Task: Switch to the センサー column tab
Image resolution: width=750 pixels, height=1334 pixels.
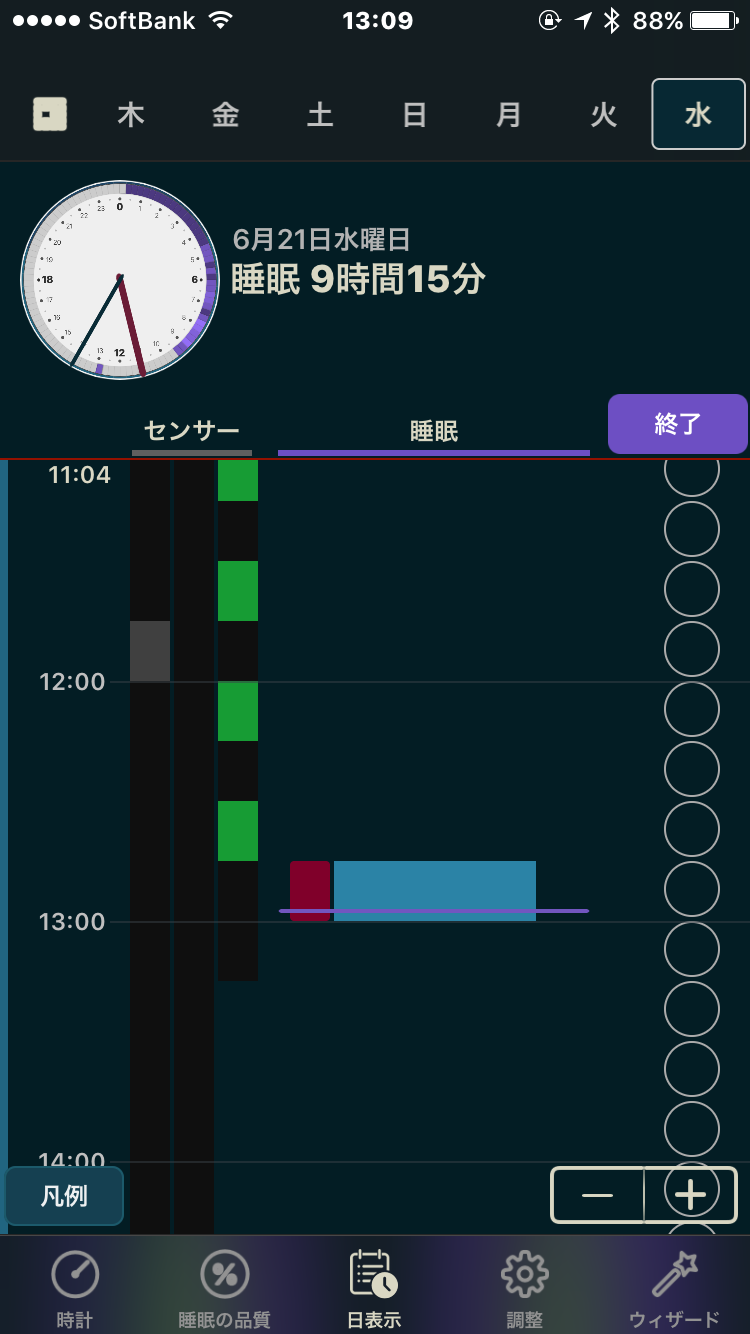Action: (x=192, y=432)
